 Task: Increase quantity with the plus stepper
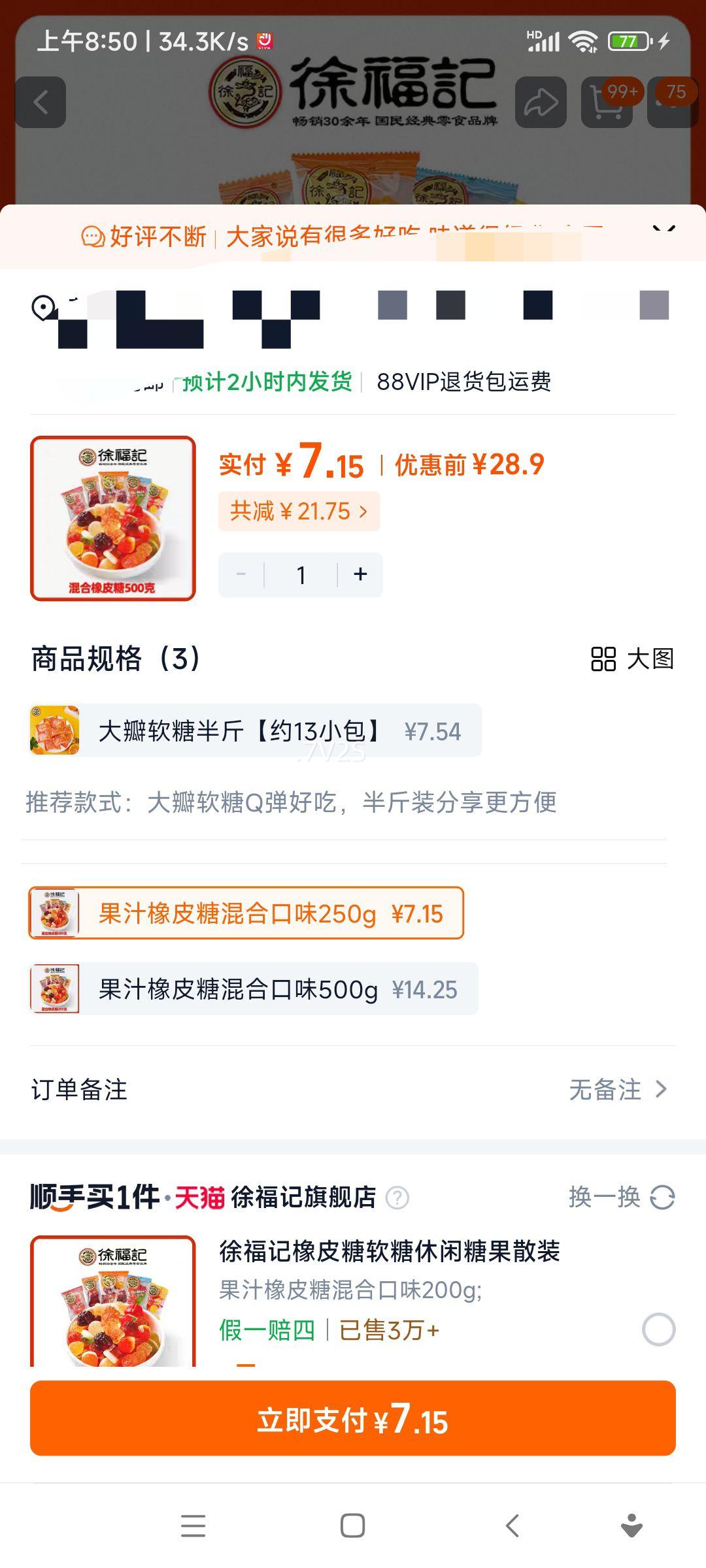click(360, 574)
